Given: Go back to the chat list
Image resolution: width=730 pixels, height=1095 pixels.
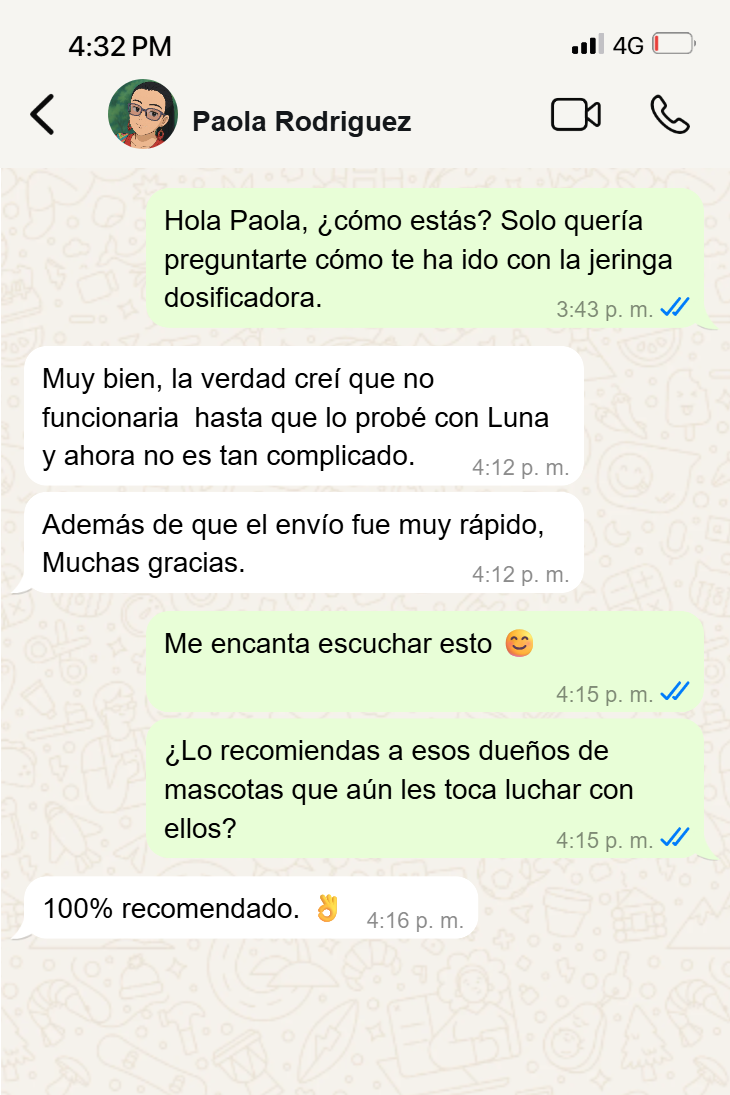Looking at the screenshot, I should click(x=42, y=115).
